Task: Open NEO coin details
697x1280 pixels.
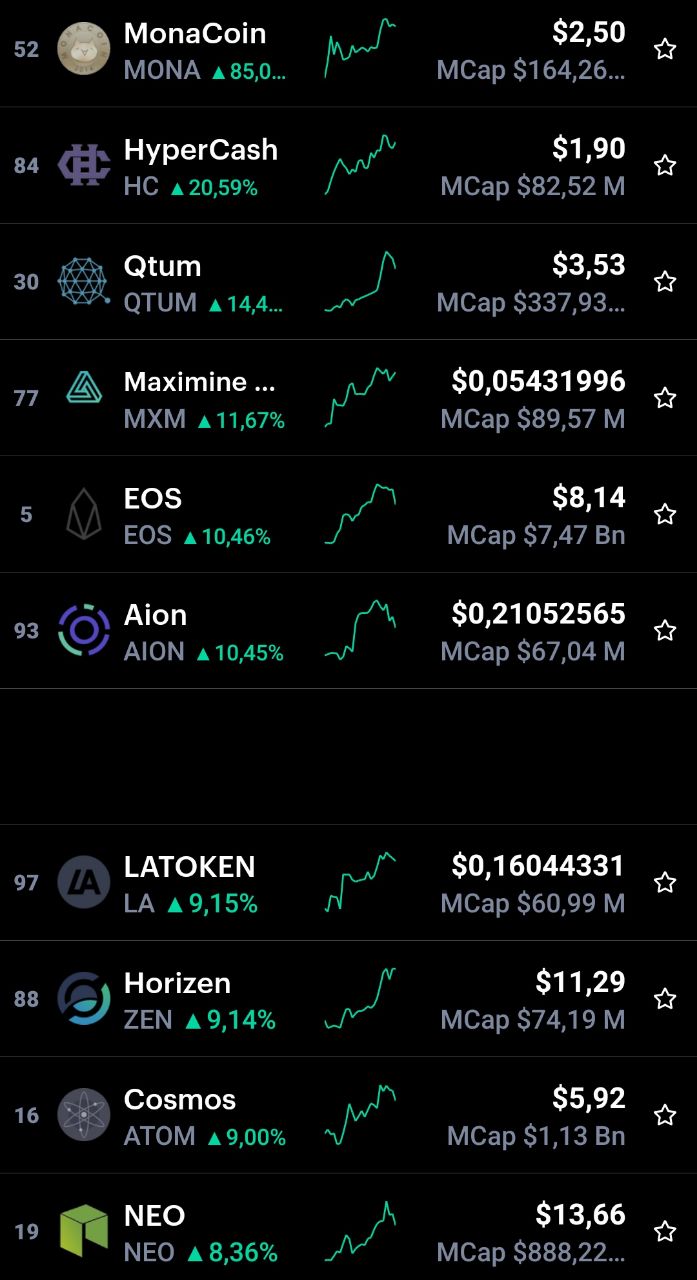Action: click(348, 1227)
